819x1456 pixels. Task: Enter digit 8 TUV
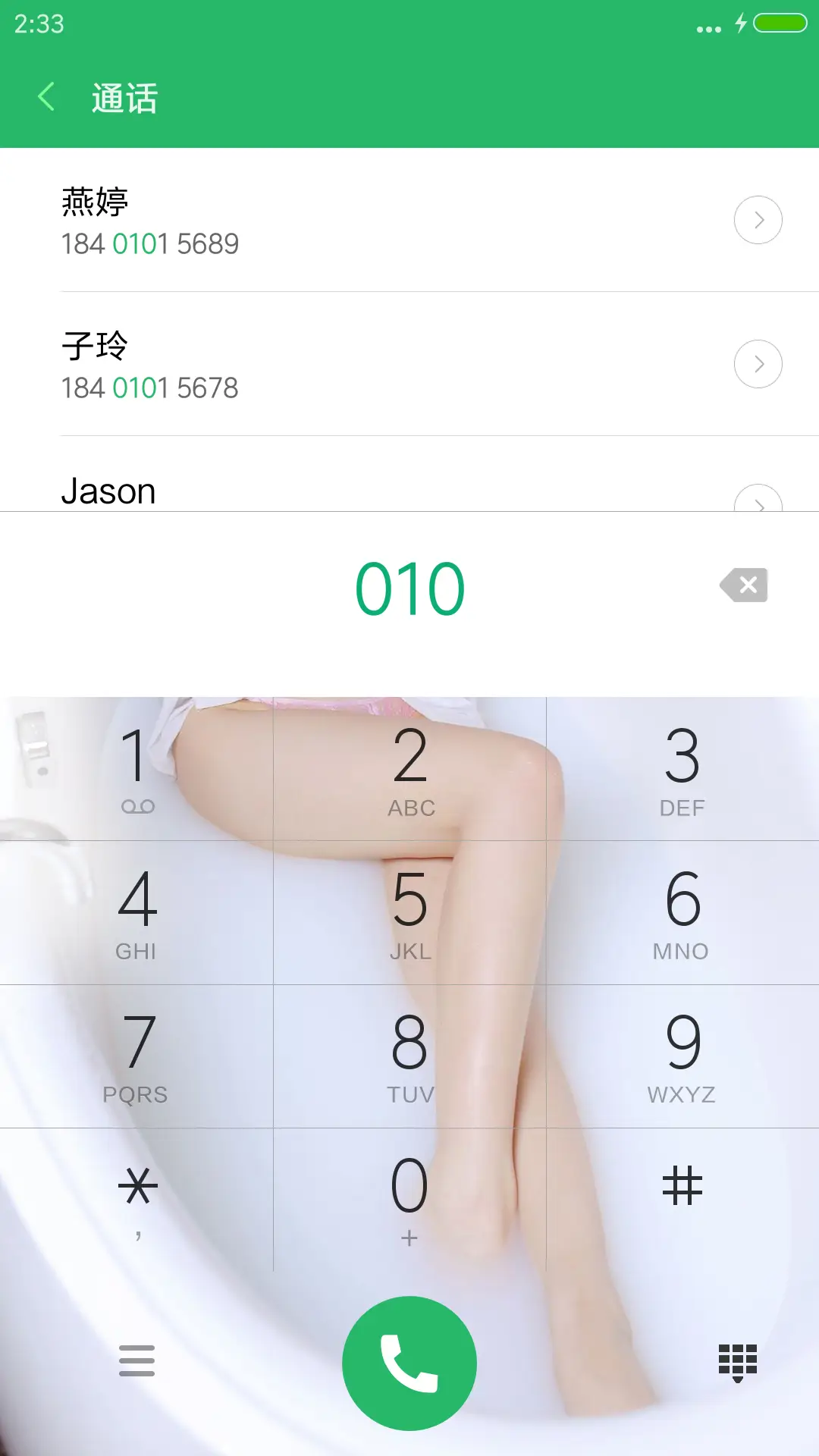tap(409, 1055)
